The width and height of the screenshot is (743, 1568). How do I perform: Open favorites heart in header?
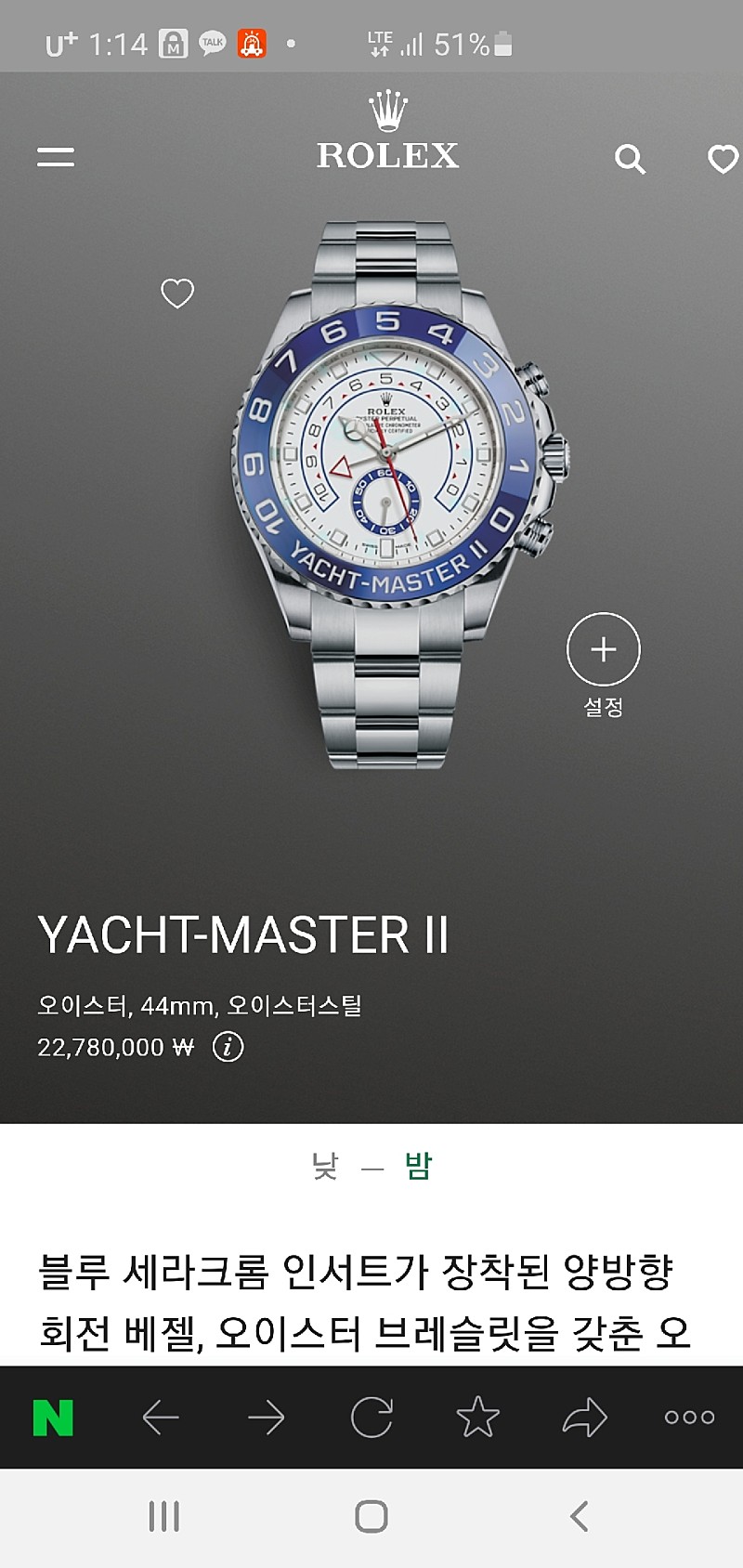coord(723,159)
